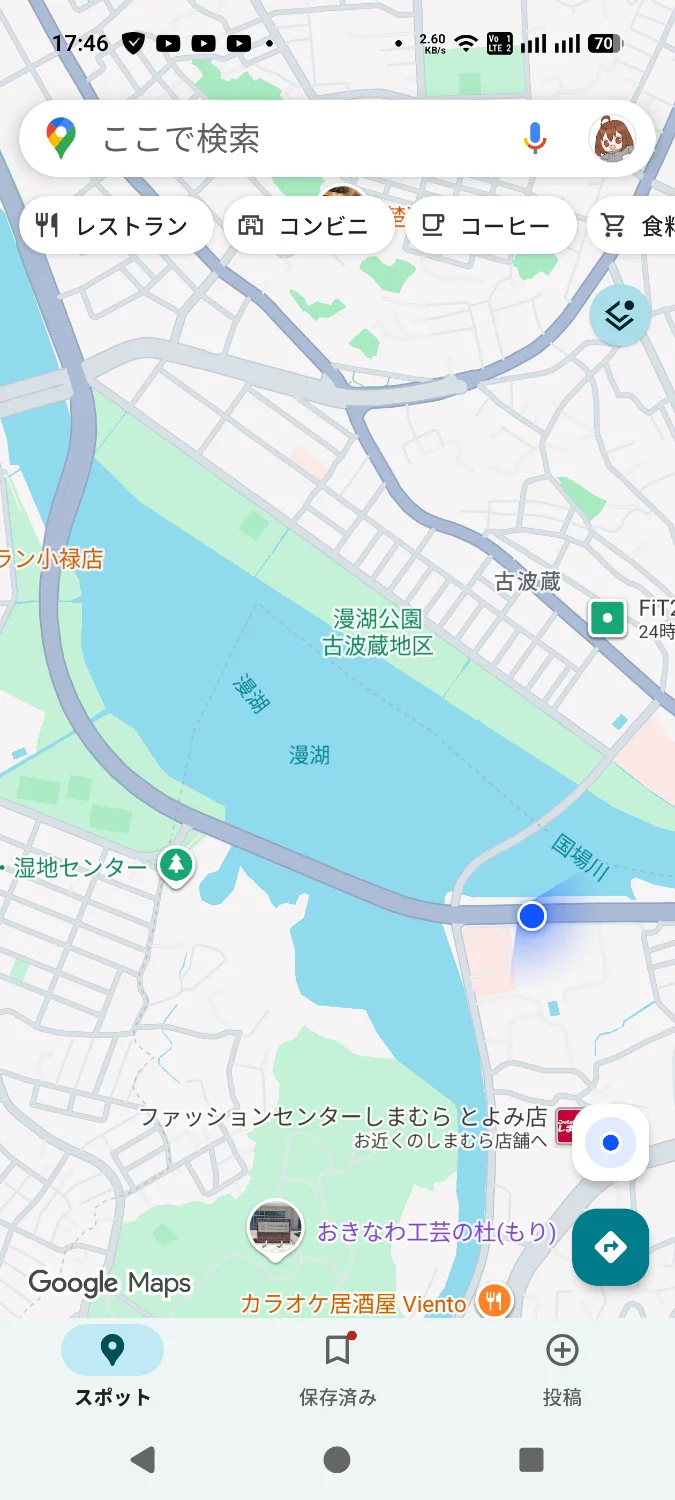The image size is (675, 1500).
Task: Switch to the 投稿 tab
Action: tap(562, 1367)
